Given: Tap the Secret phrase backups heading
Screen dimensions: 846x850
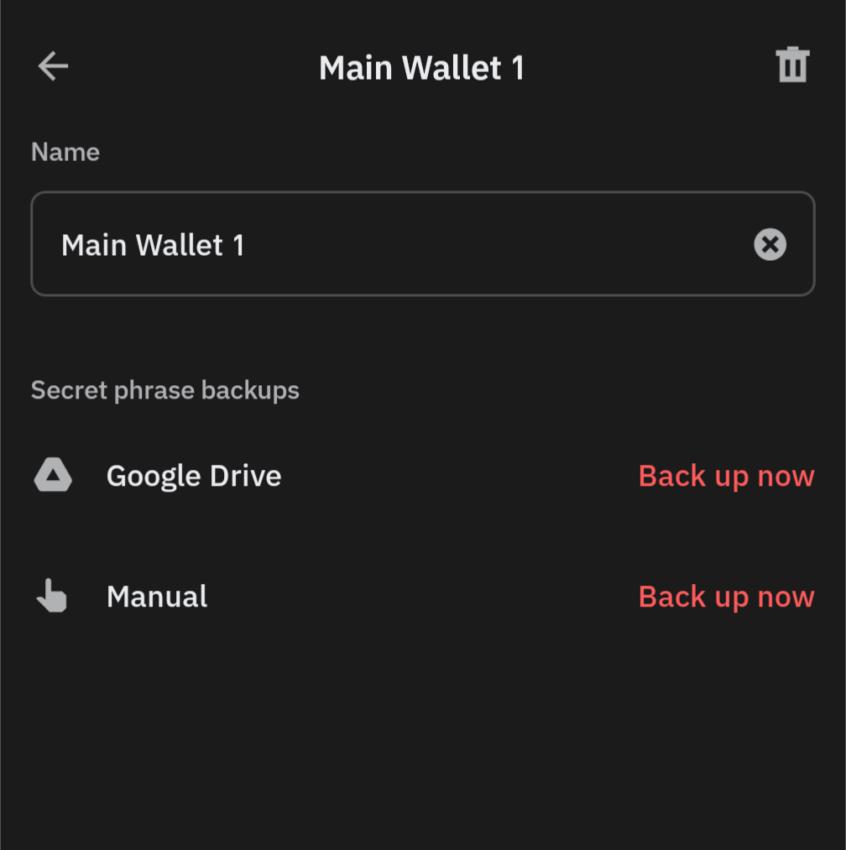Looking at the screenshot, I should coord(164,390).
